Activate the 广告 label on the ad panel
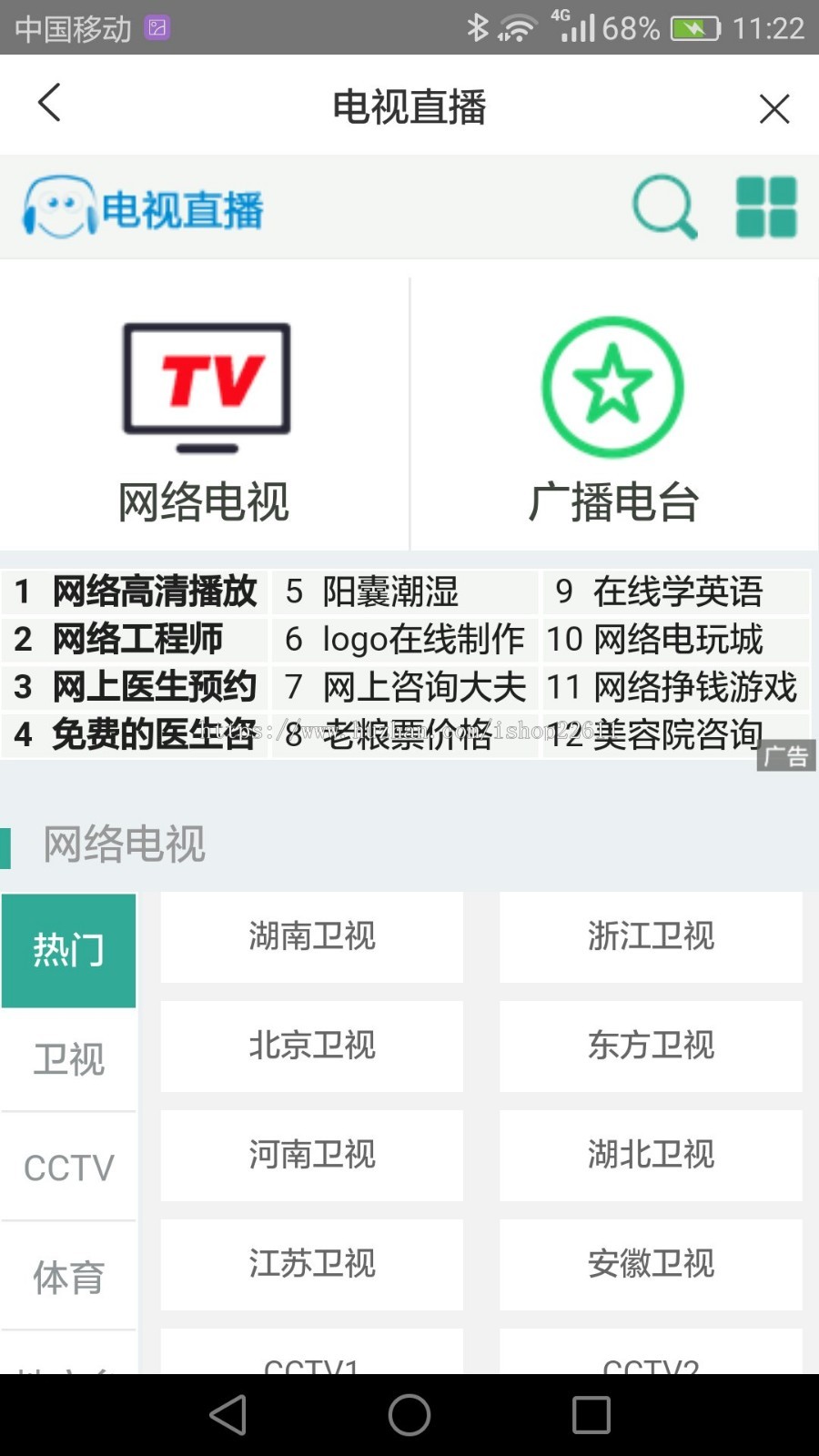 pos(786,754)
